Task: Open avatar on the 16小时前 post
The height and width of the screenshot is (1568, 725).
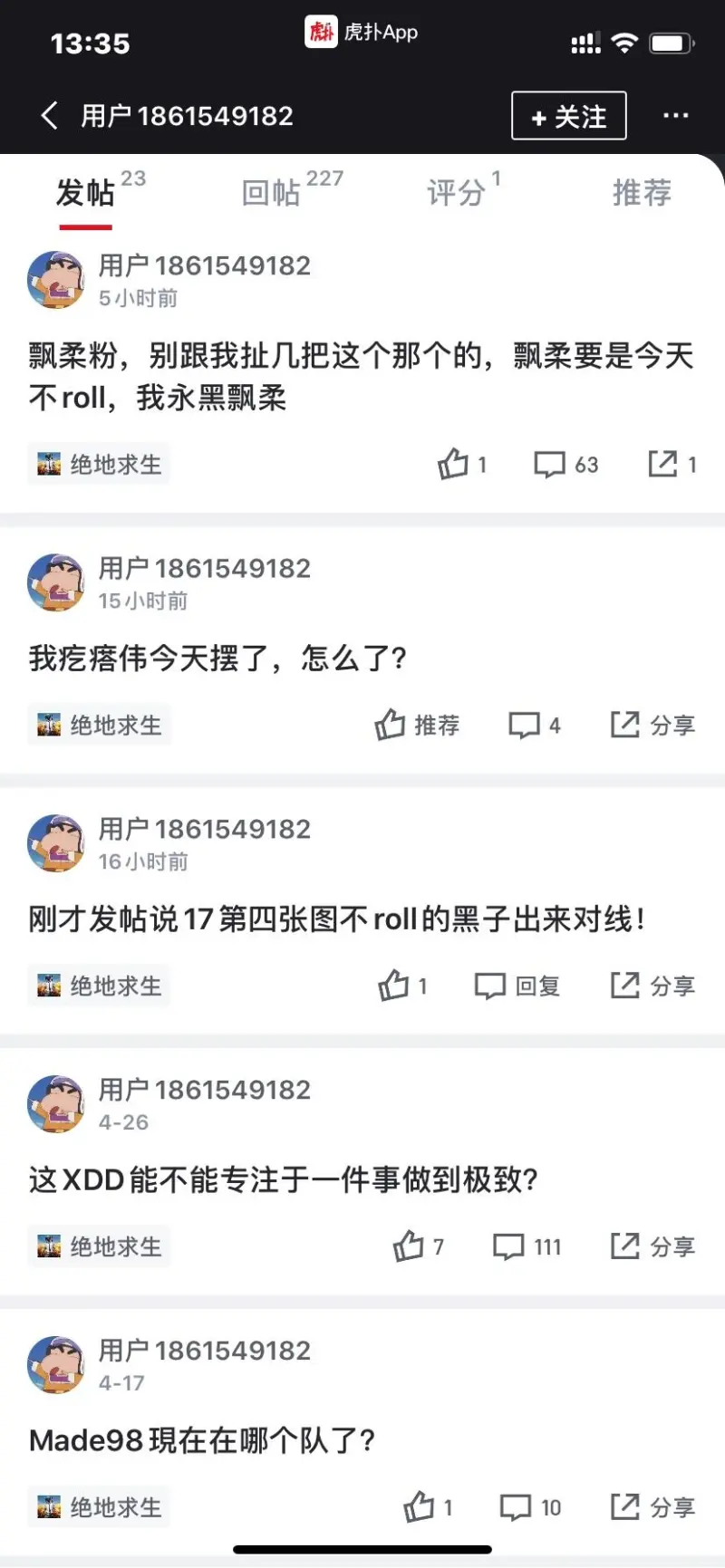Action: pyautogui.click(x=56, y=843)
